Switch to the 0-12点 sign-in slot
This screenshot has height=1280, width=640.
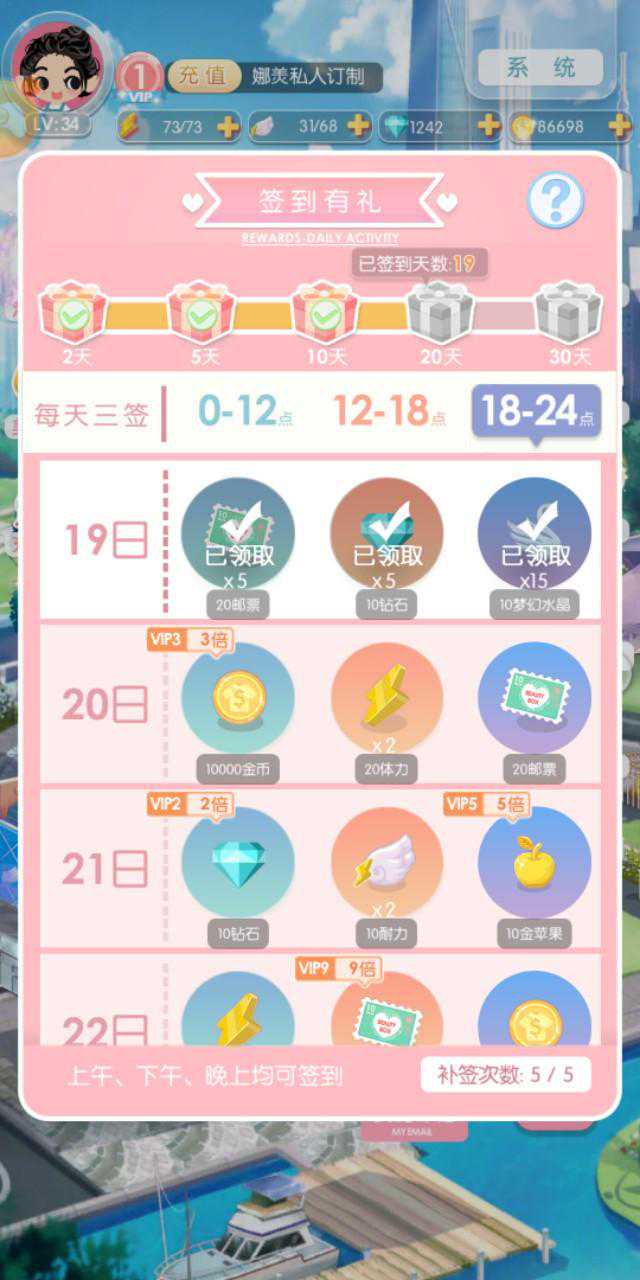[x=245, y=412]
